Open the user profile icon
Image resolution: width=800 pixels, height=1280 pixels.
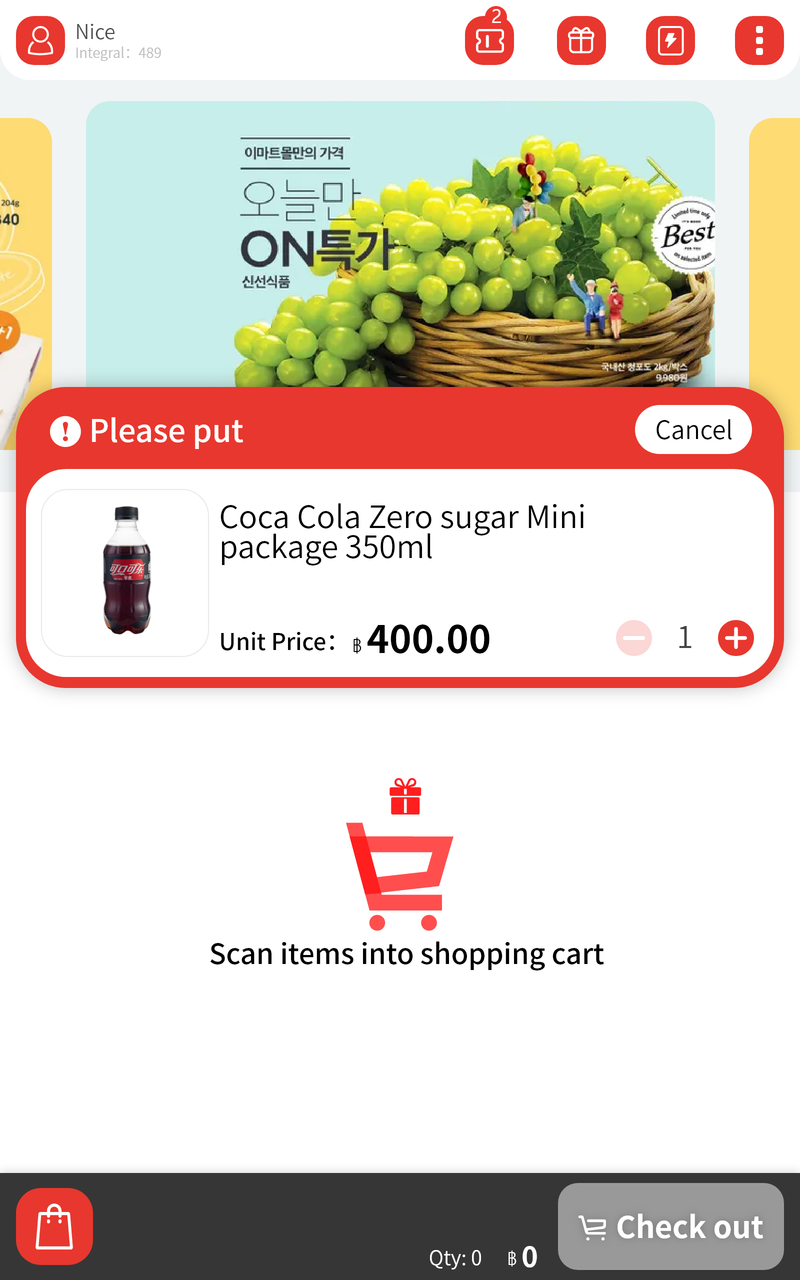coord(40,41)
